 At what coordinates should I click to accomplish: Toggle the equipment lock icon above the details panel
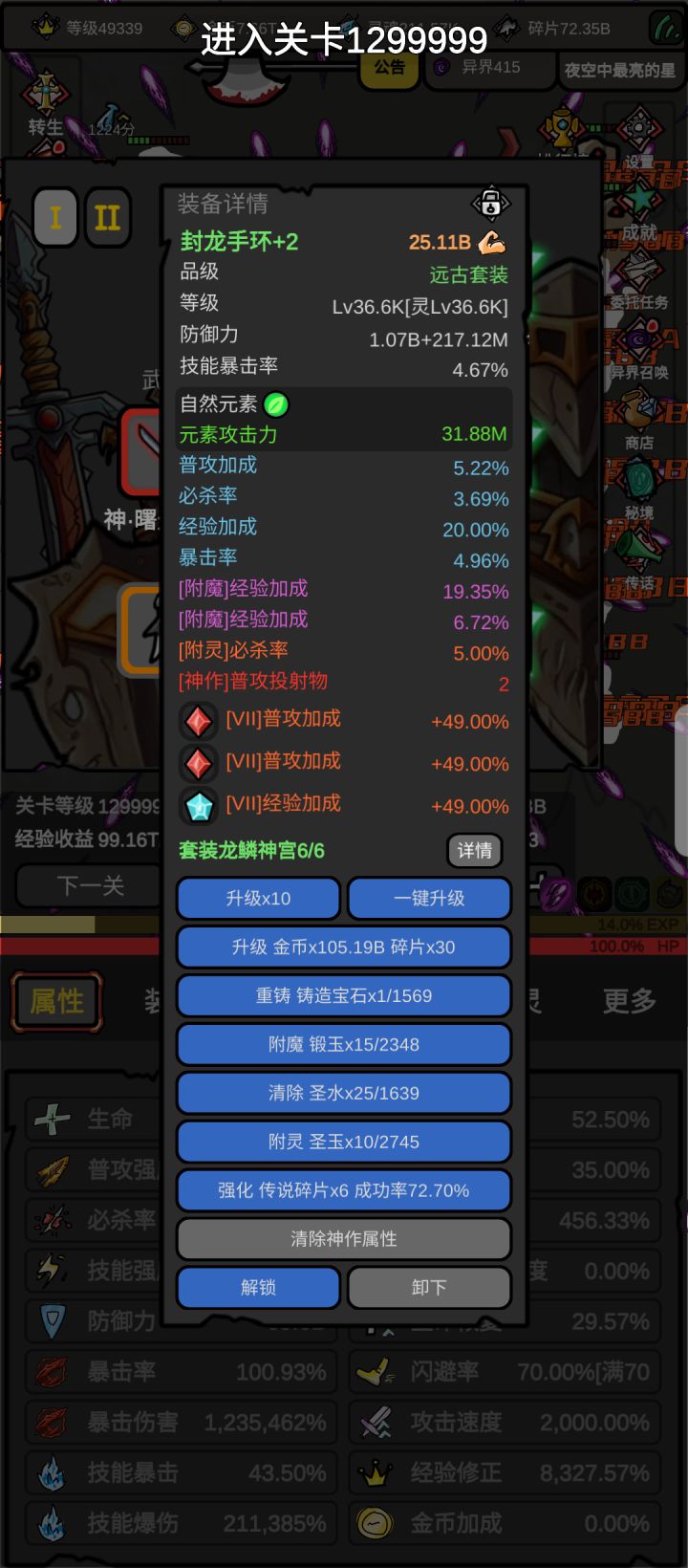(x=490, y=201)
